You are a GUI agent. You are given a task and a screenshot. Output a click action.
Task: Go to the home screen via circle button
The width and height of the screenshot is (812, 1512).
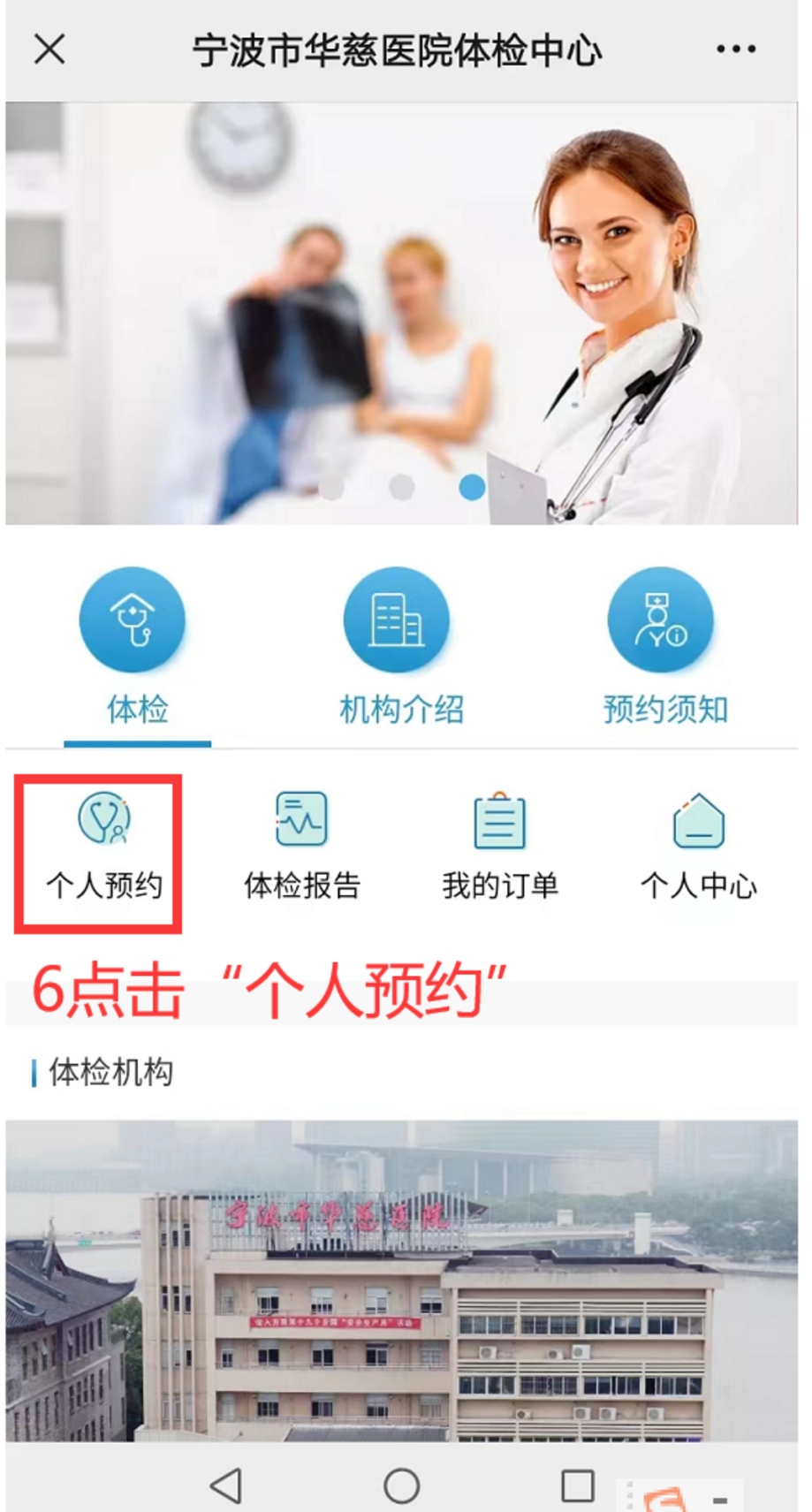pos(401,1485)
